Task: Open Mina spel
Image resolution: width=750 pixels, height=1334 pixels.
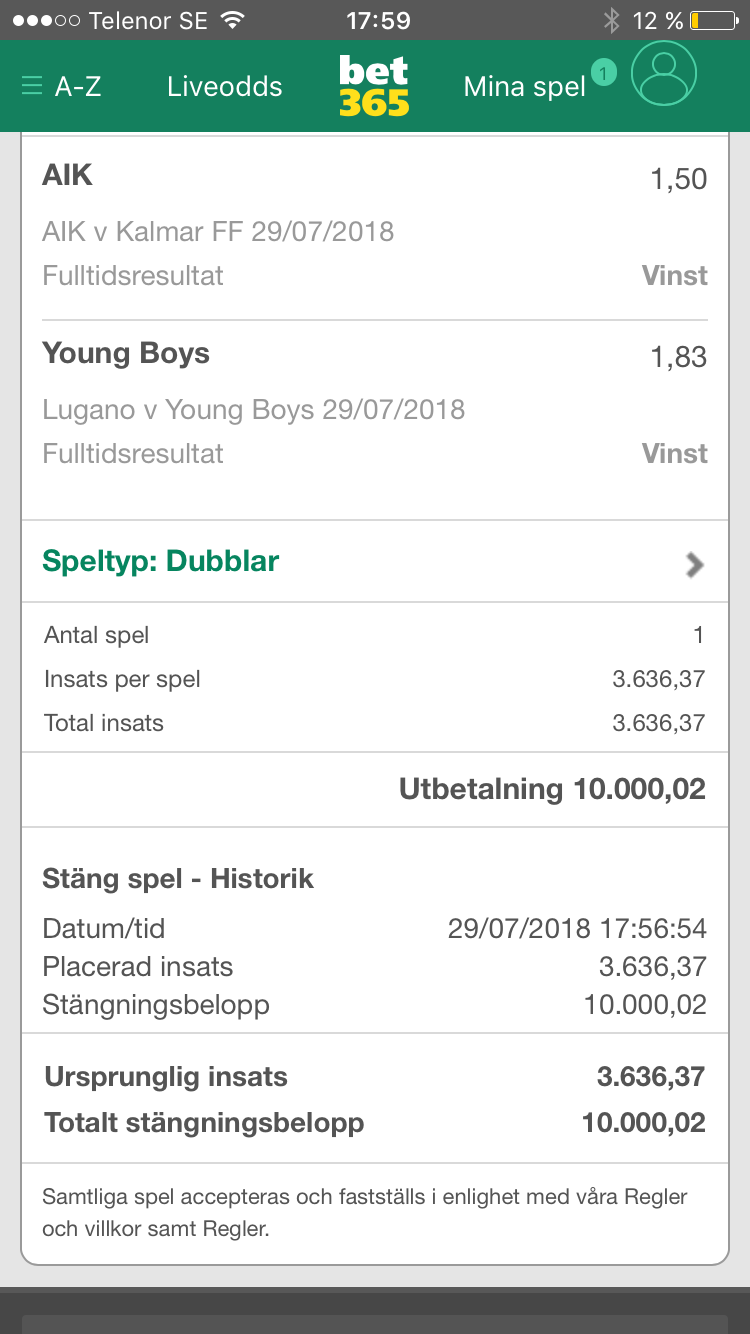Action: (x=524, y=87)
